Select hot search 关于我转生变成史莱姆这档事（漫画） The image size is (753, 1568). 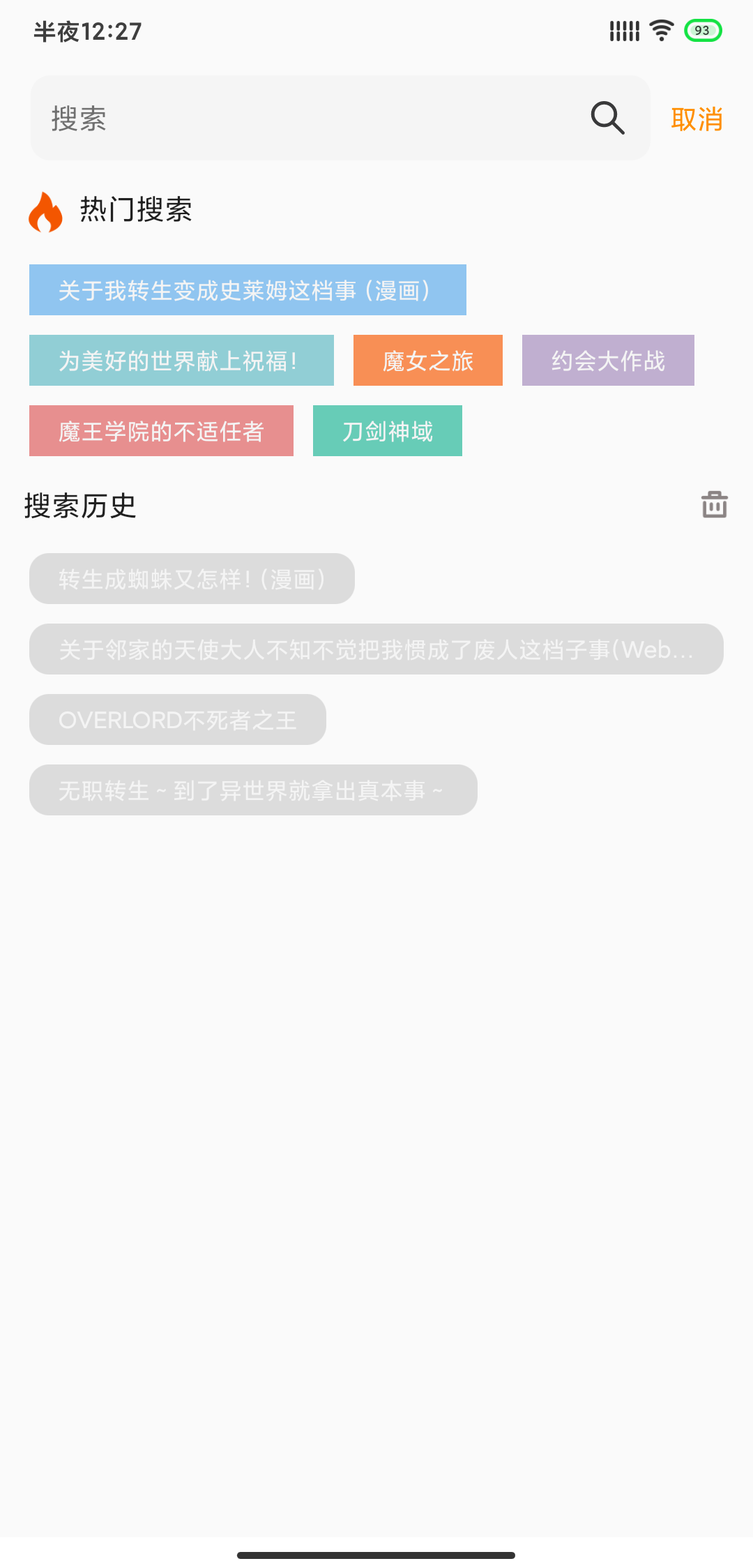[248, 290]
